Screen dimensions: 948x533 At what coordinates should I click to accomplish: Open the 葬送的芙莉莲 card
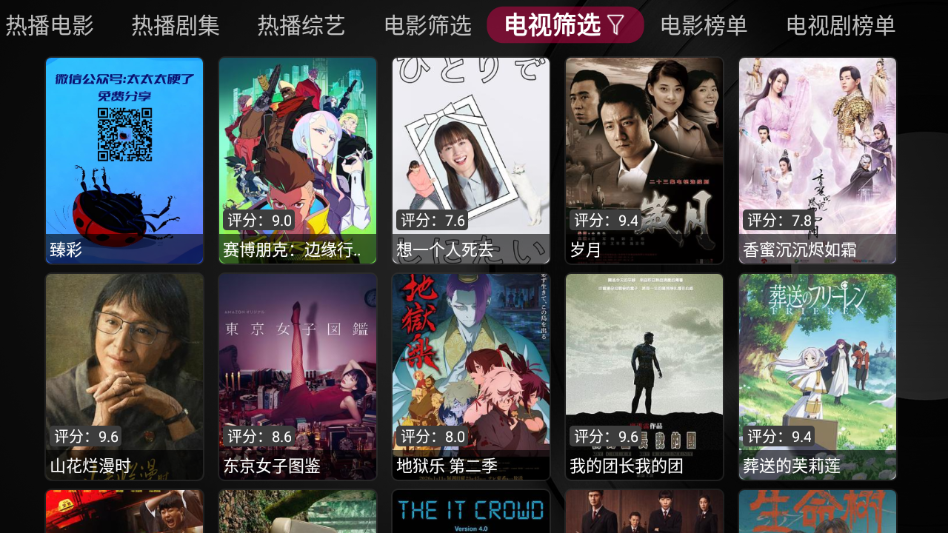(817, 376)
